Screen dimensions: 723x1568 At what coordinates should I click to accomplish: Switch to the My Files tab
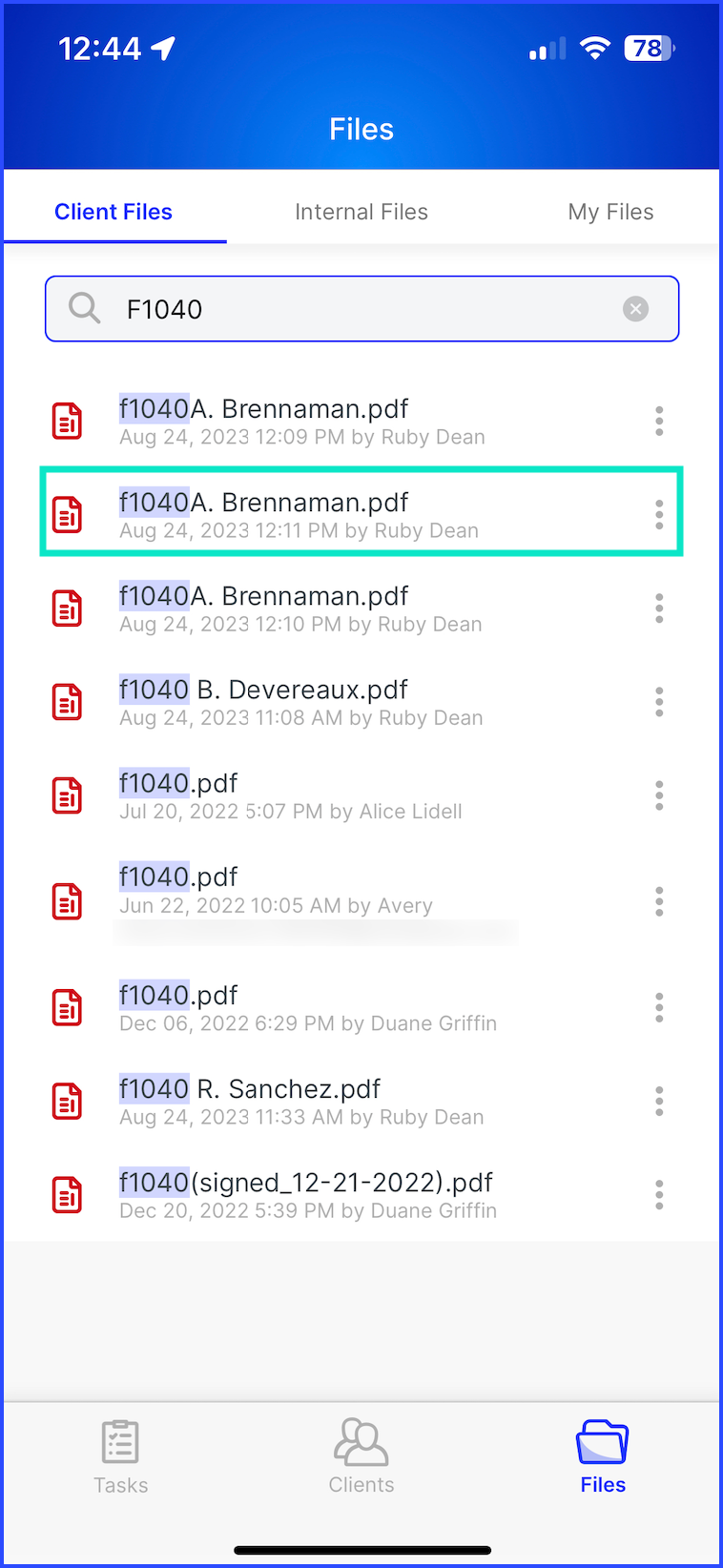[610, 212]
